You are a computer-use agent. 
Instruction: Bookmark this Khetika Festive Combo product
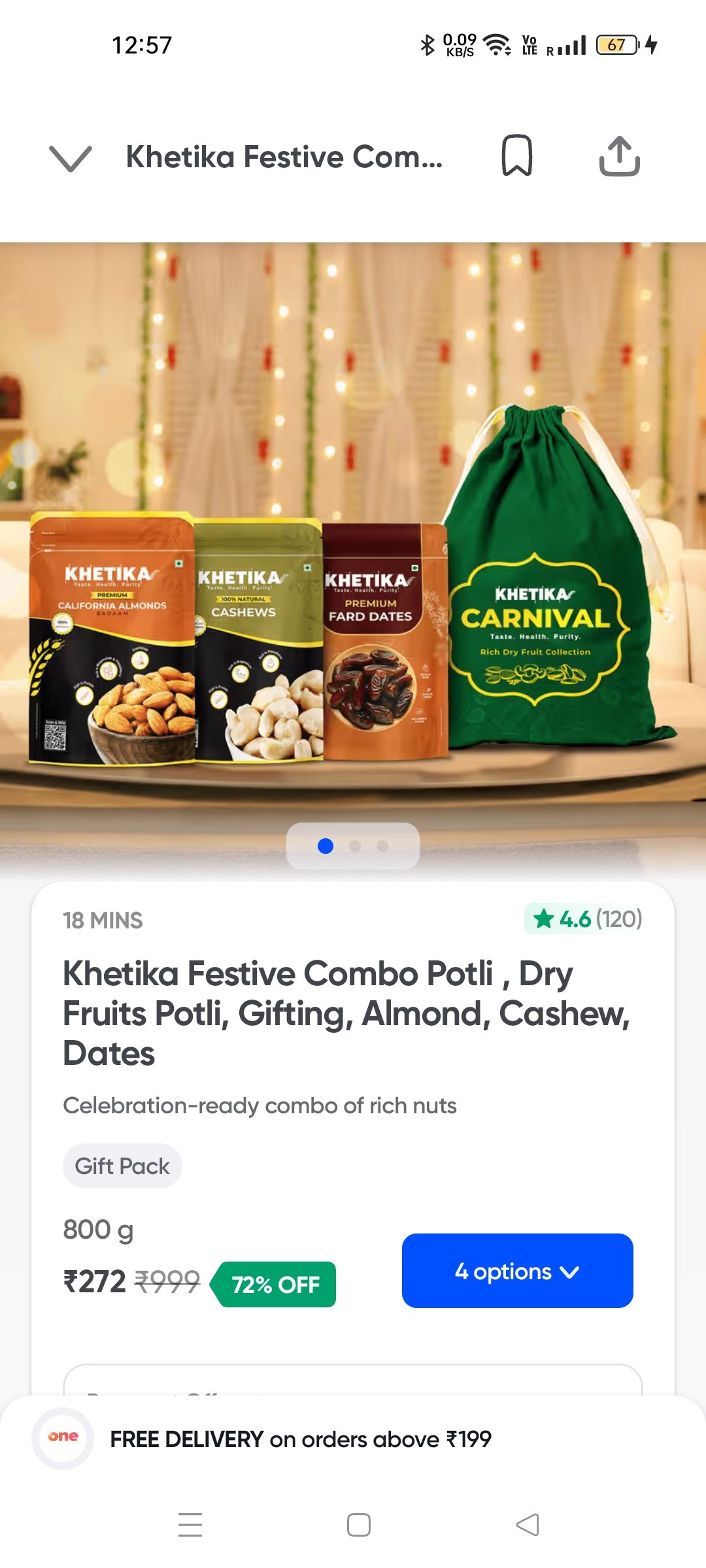point(516,156)
